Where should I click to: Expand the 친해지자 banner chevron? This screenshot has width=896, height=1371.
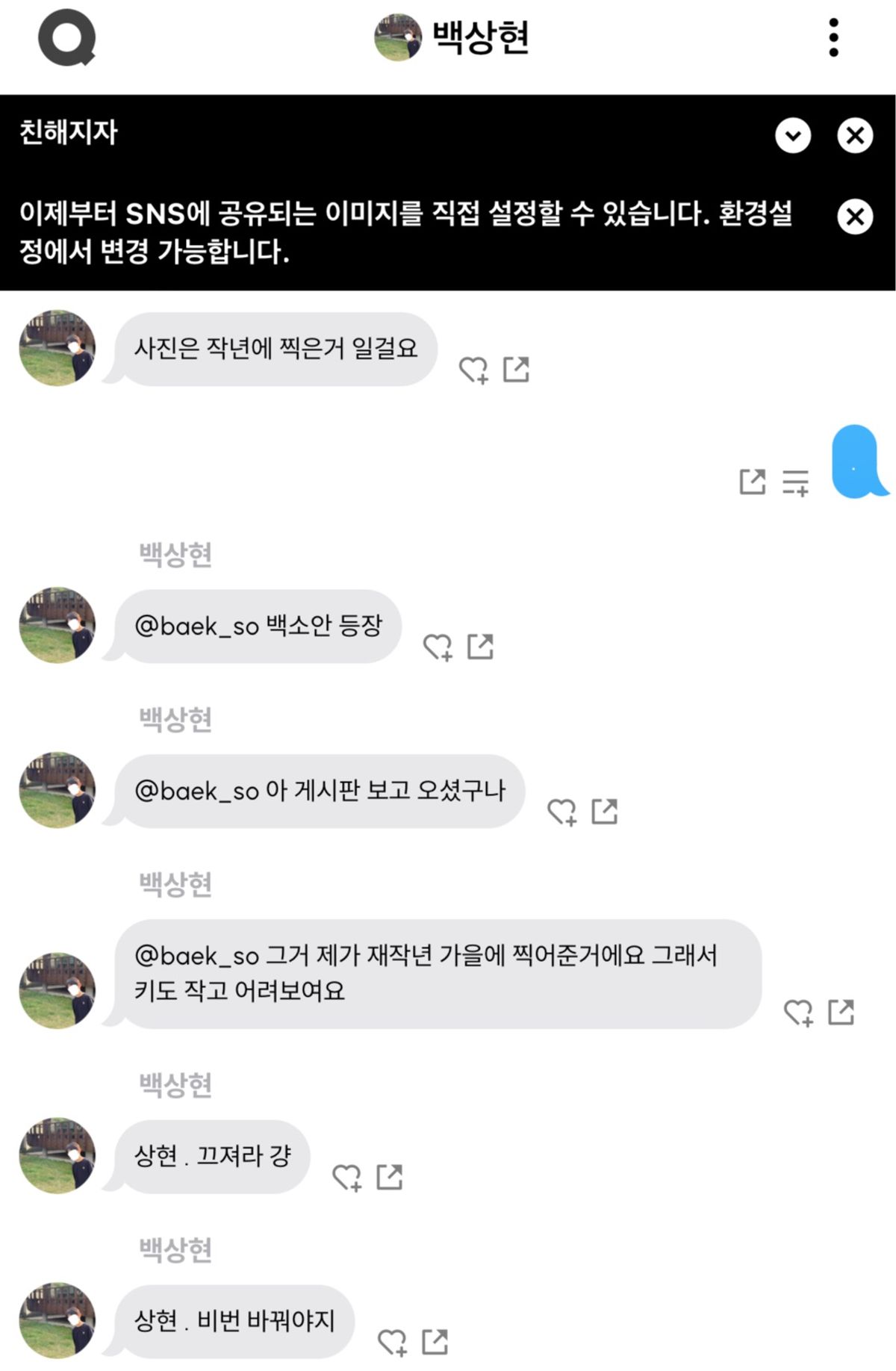point(793,136)
